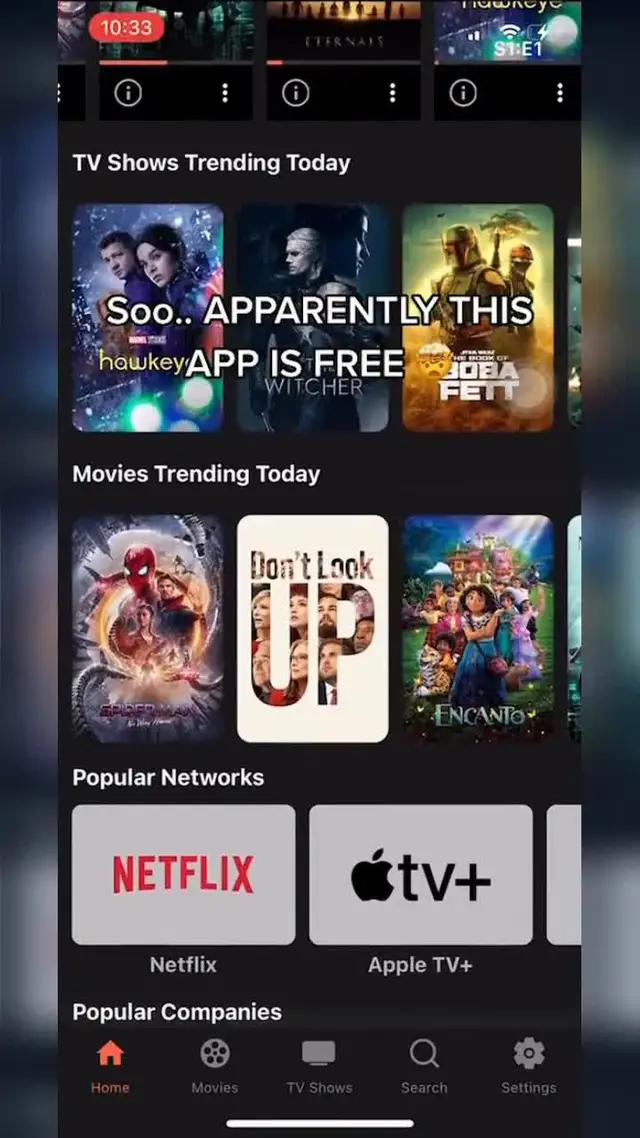Open the Settings tab

[528, 1065]
